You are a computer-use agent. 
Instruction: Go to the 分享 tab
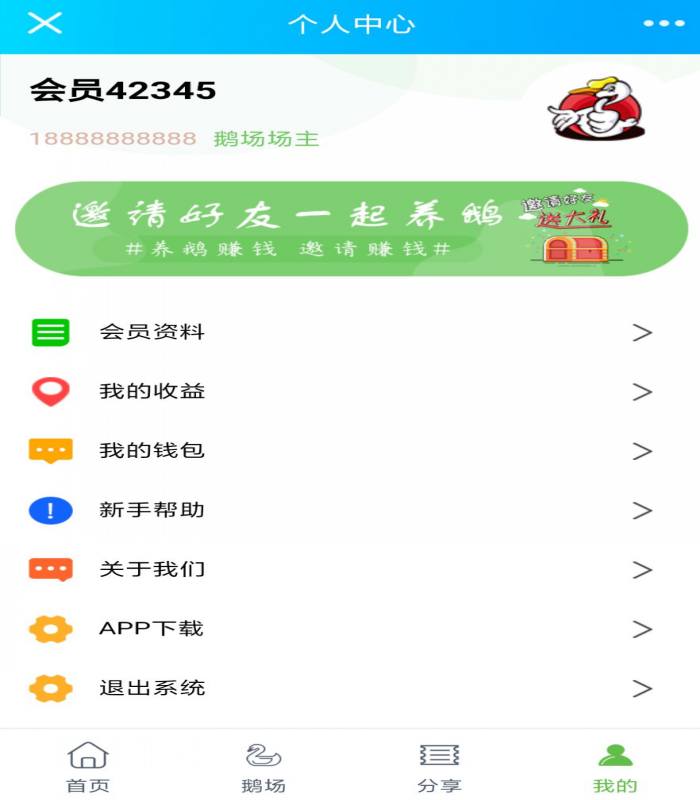tap(439, 767)
